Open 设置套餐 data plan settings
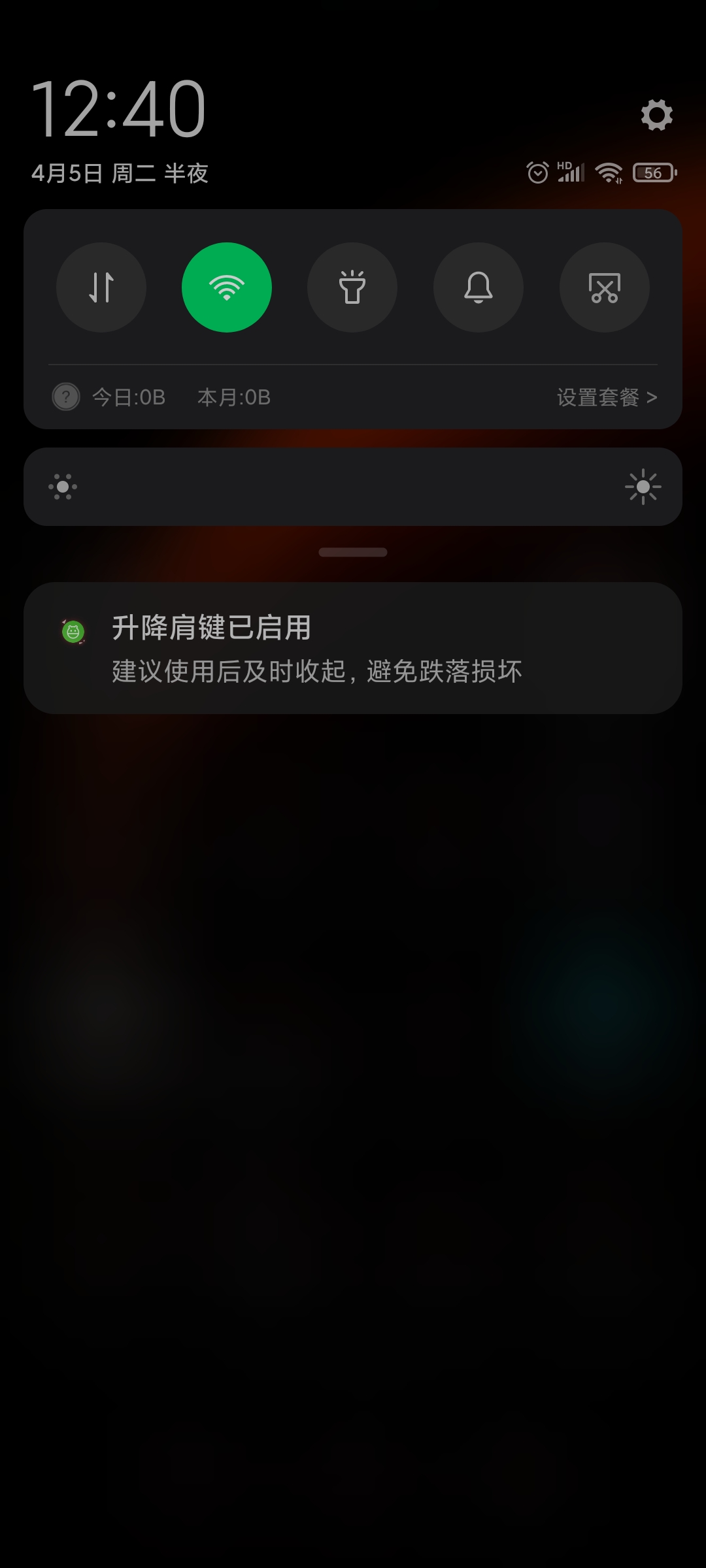706x1568 pixels. 607,397
